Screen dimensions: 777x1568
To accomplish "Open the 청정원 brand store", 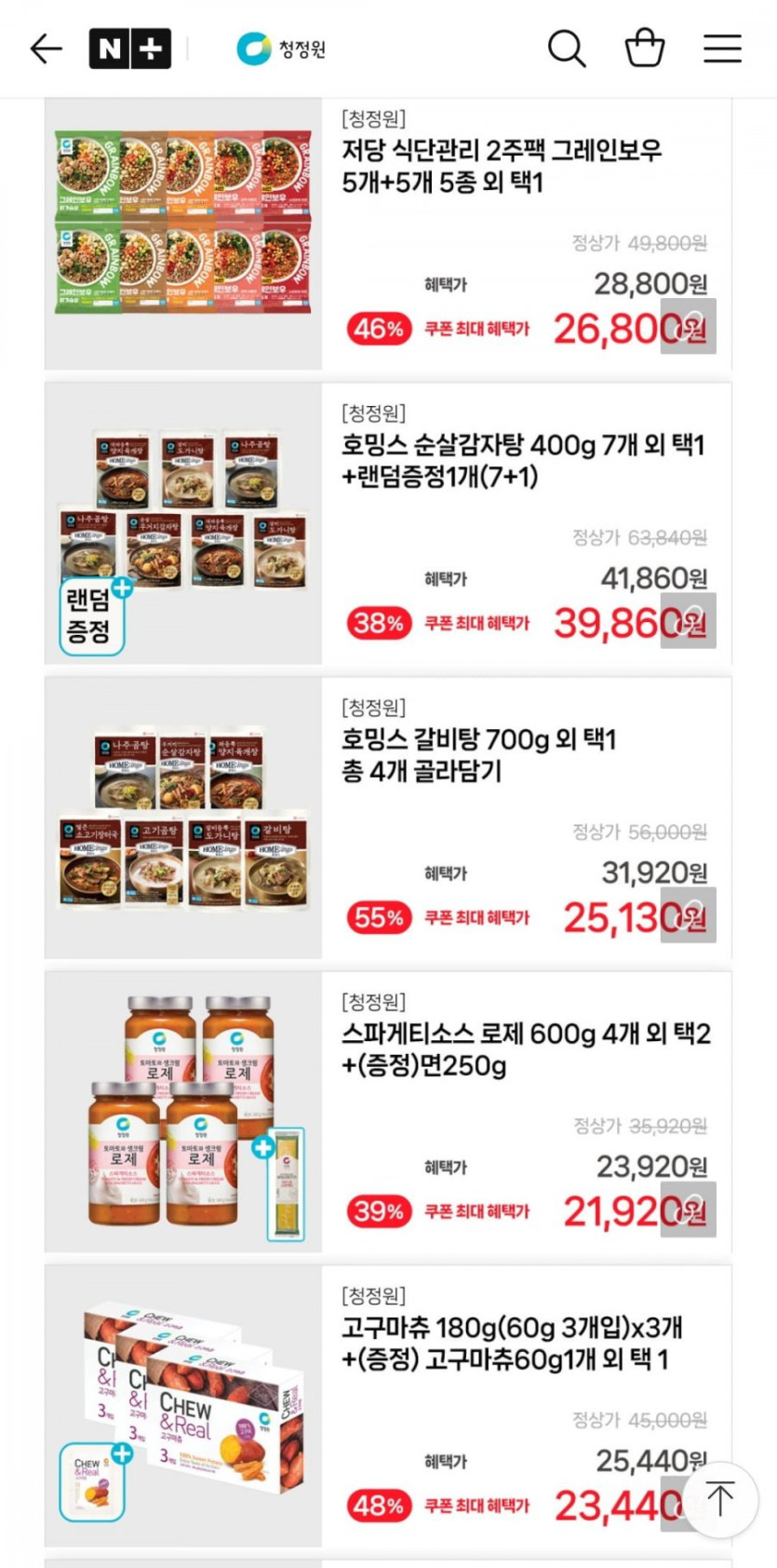I will click(281, 48).
